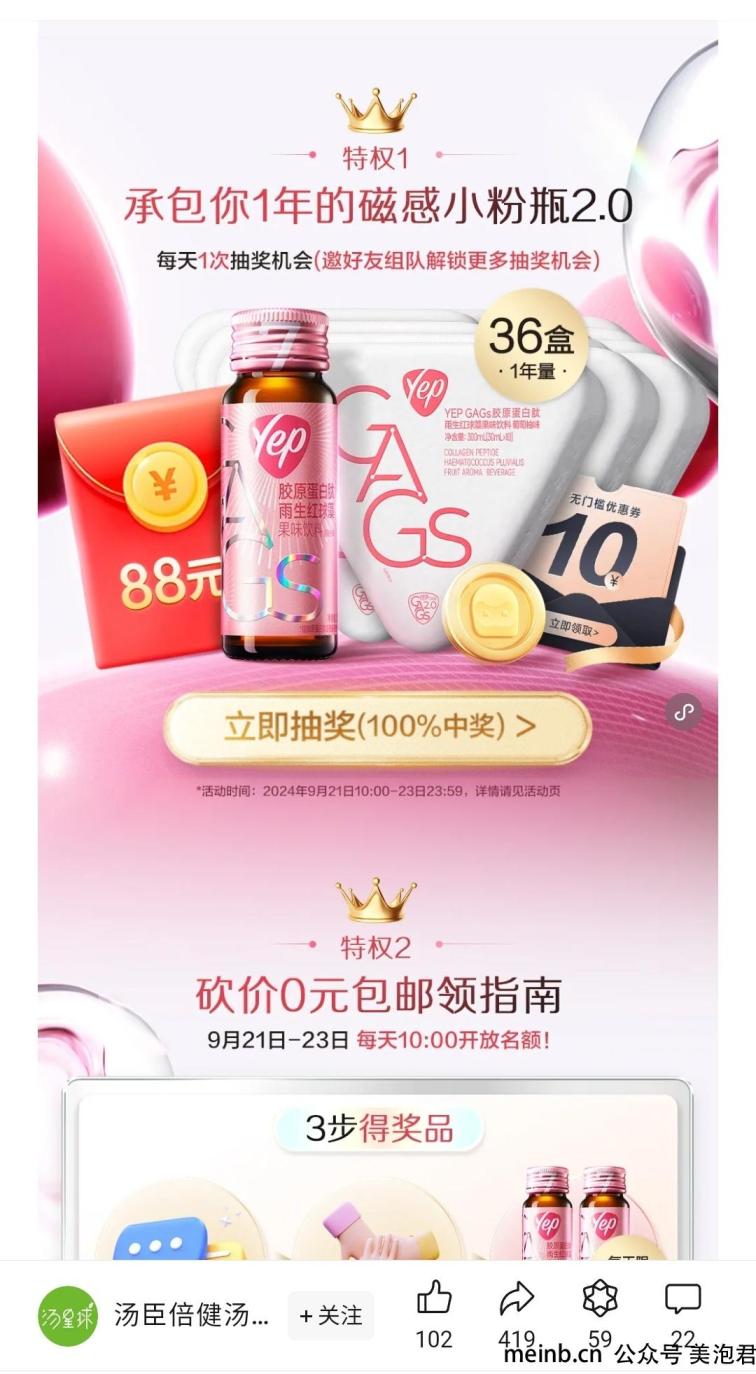The height and width of the screenshot is (1374, 756).
Task: Open the comments
Action: [683, 1299]
